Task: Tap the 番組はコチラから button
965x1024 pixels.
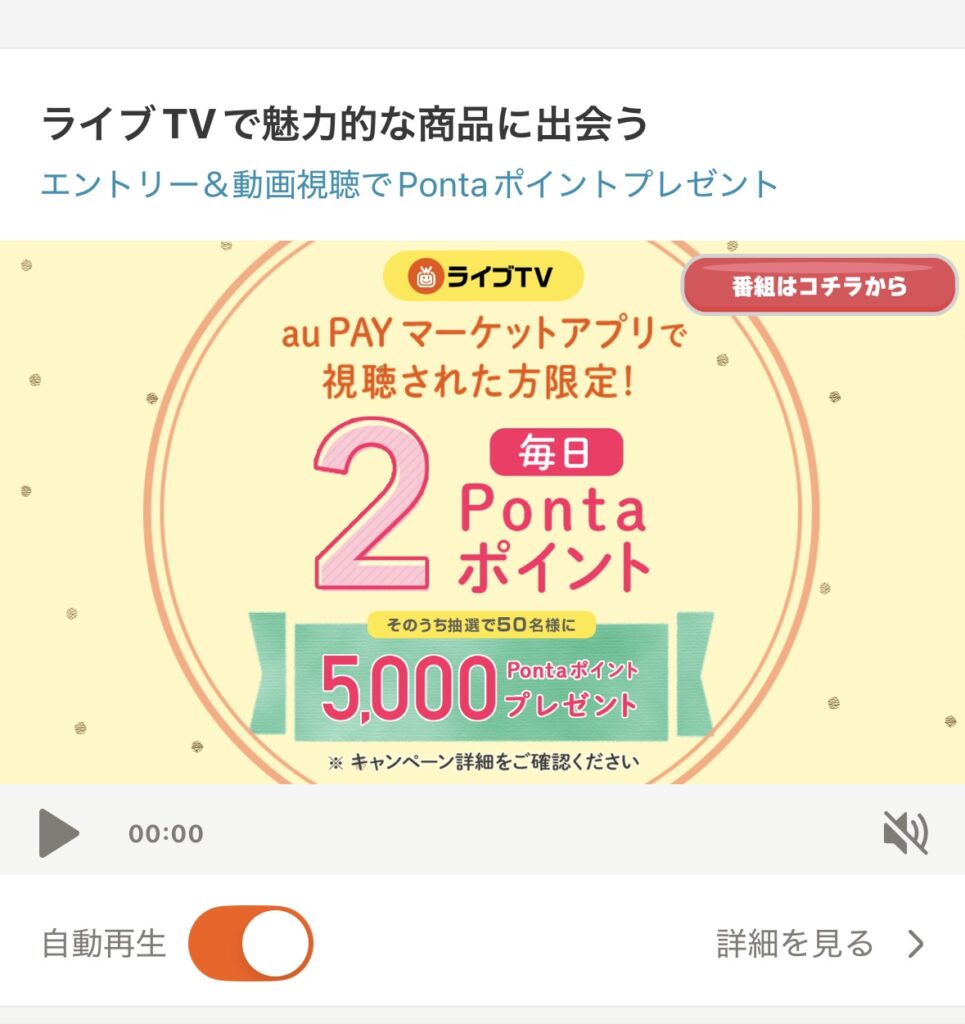Action: pos(819,286)
